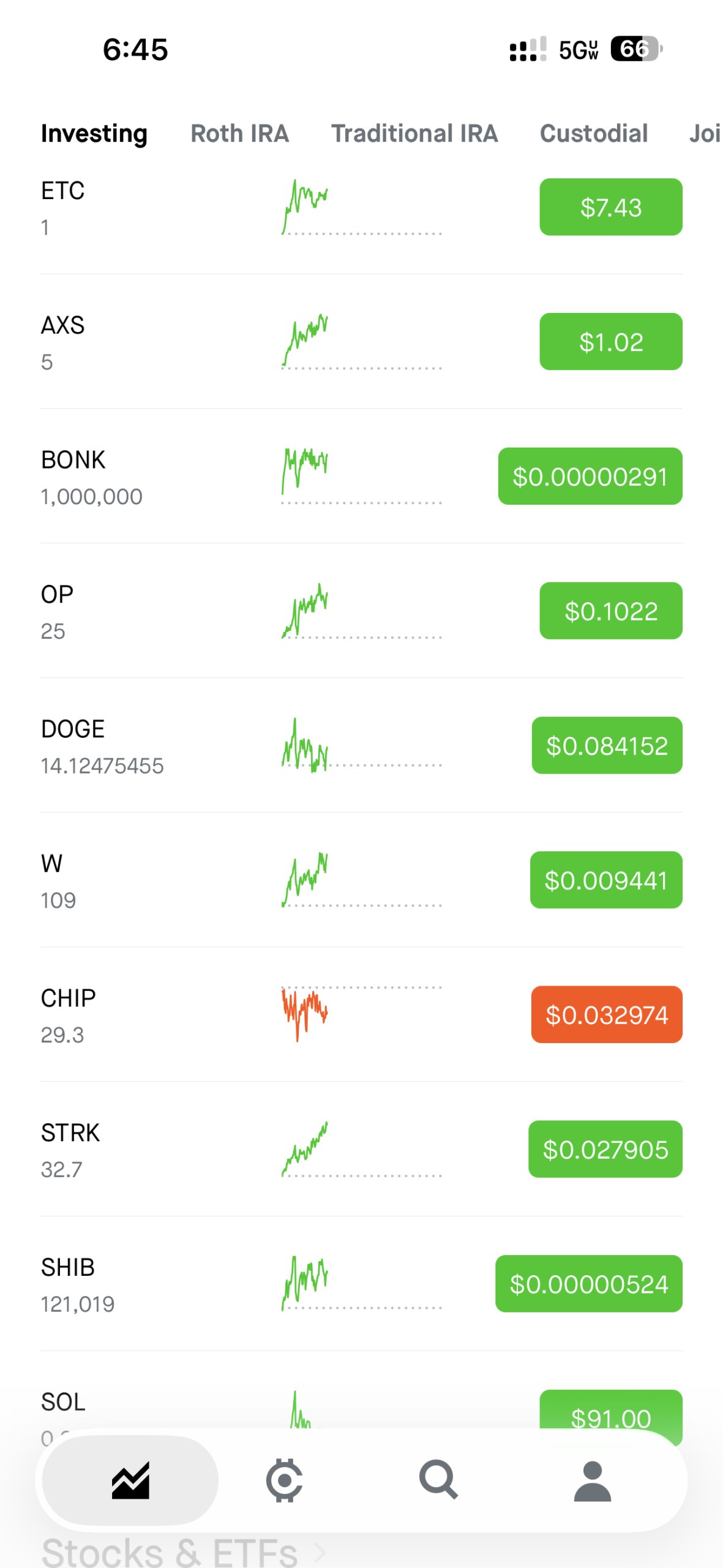This screenshot has width=723, height=1568.
Task: View the DOGE holding
Action: click(x=361, y=745)
